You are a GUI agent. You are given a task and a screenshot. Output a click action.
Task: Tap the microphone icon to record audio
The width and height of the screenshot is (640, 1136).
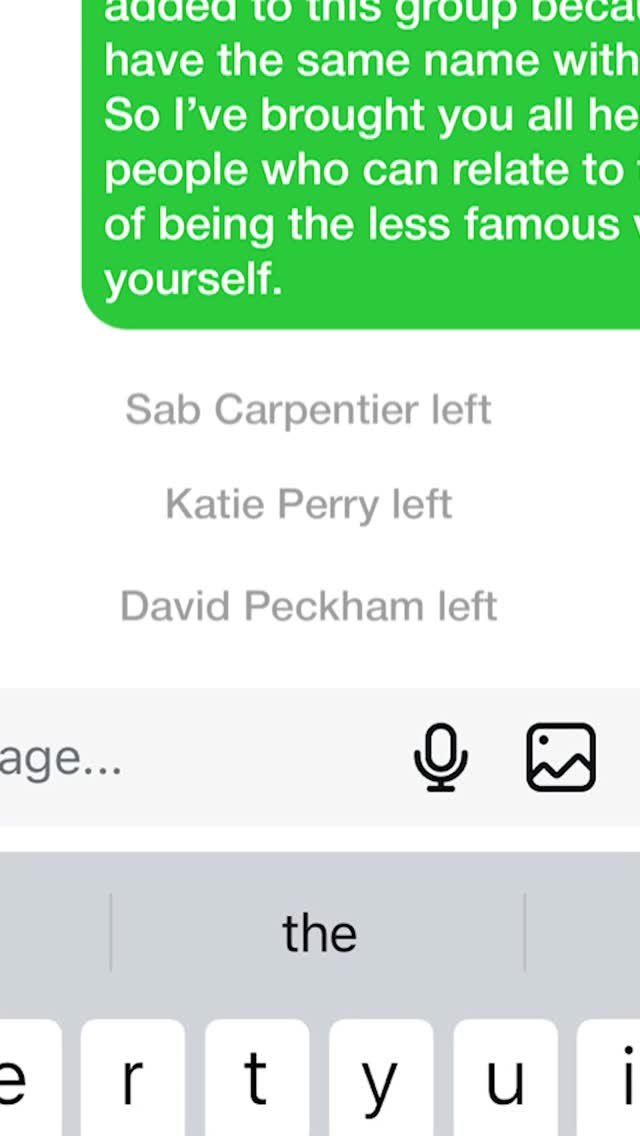point(441,758)
